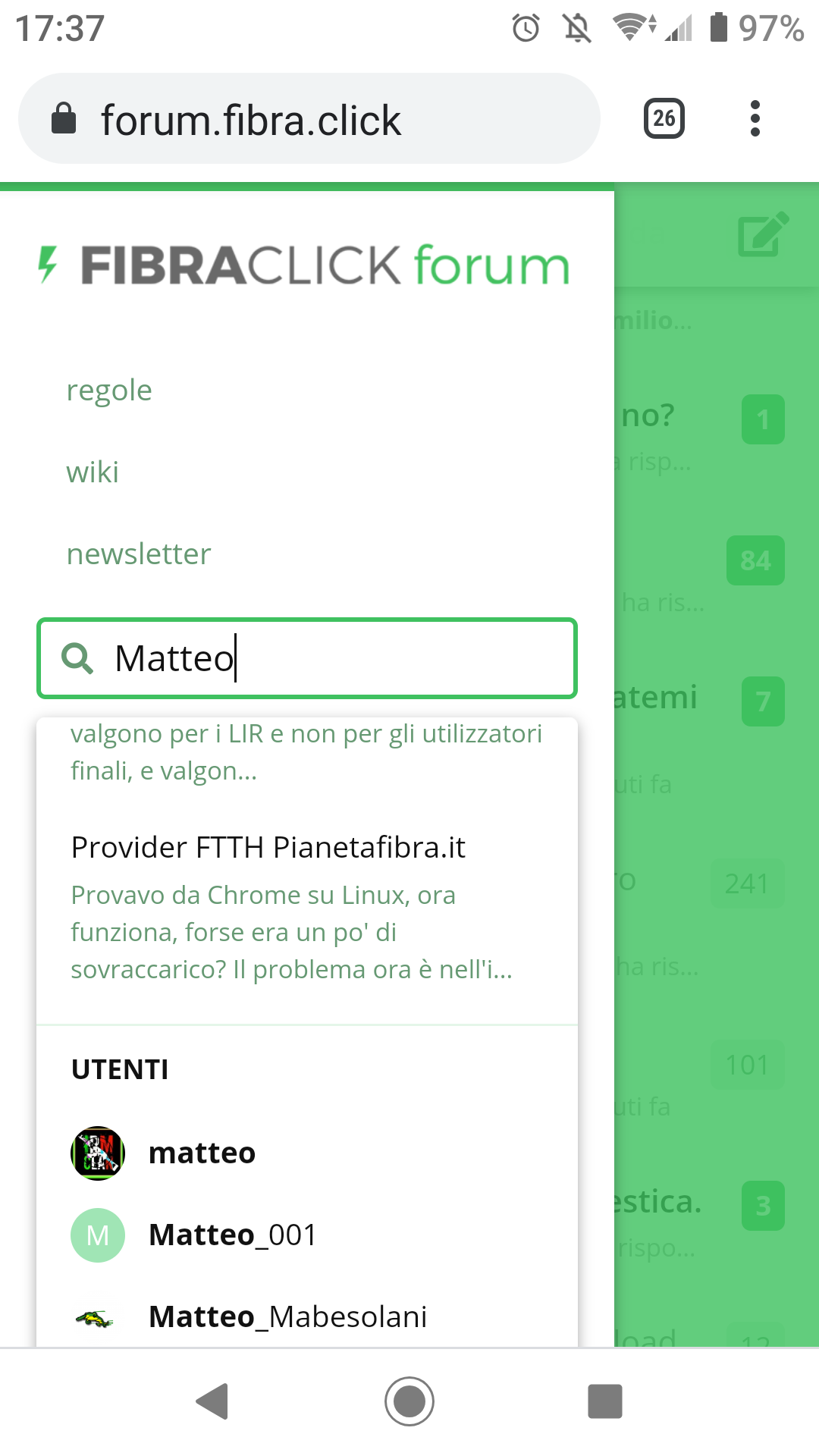Go back with the system back button

point(212,1401)
